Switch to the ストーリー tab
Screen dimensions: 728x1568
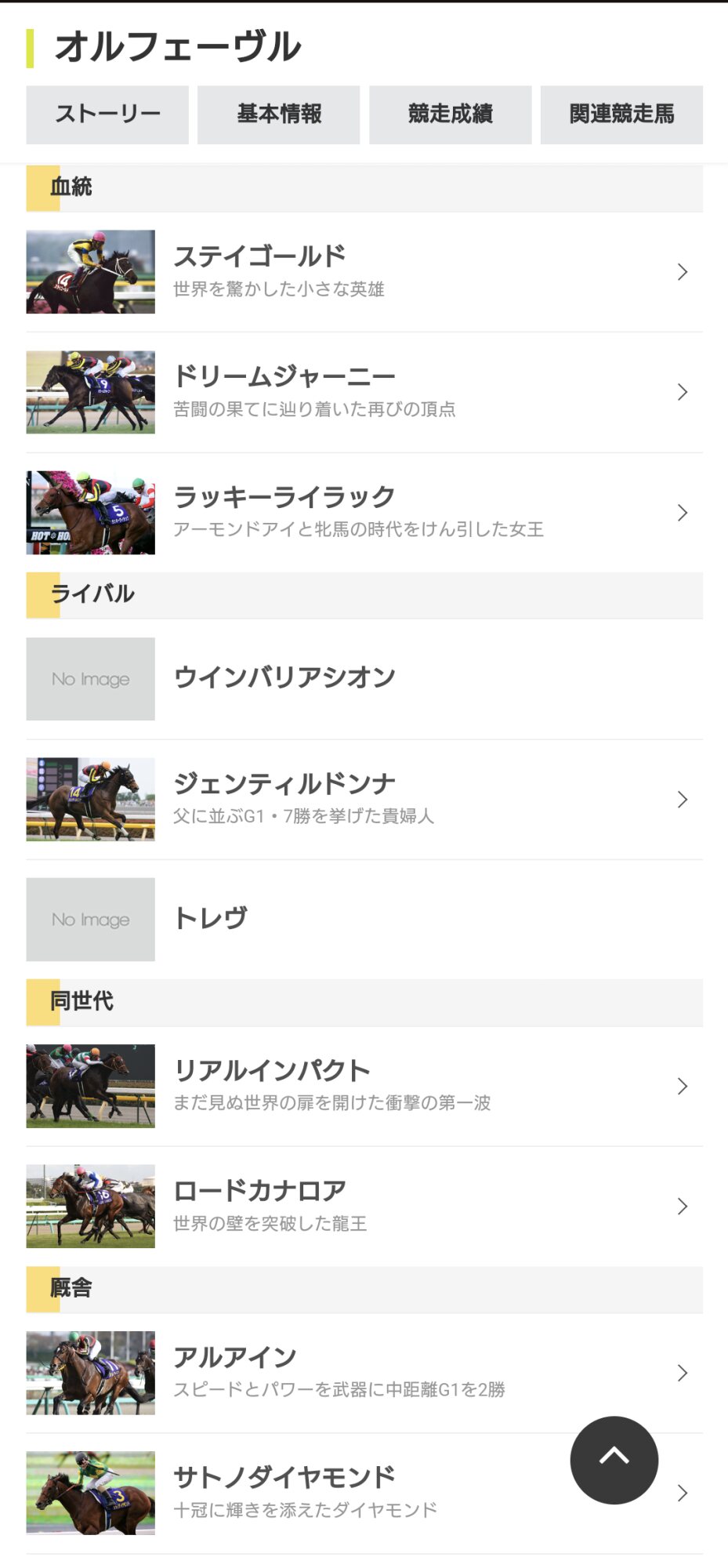click(x=107, y=114)
